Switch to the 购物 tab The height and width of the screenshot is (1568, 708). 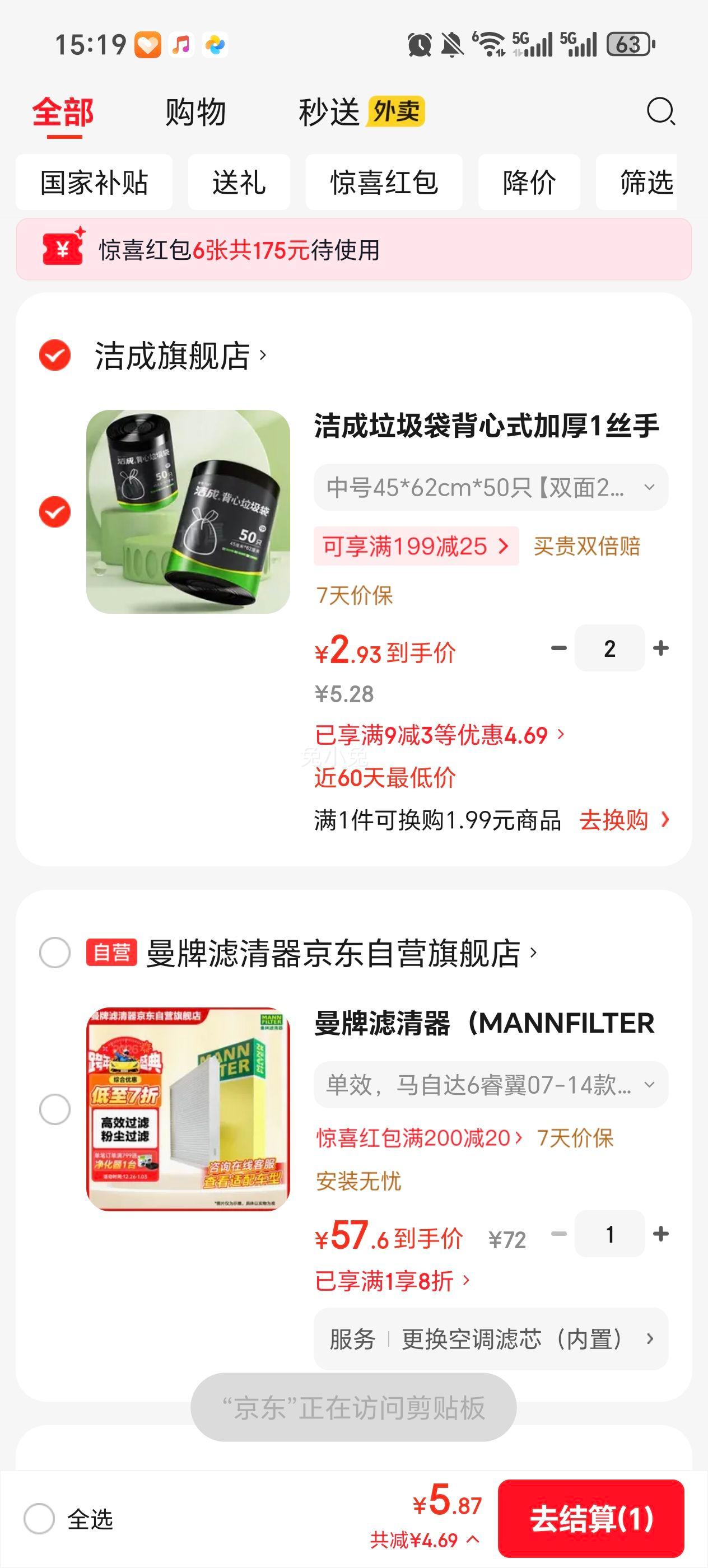195,113
